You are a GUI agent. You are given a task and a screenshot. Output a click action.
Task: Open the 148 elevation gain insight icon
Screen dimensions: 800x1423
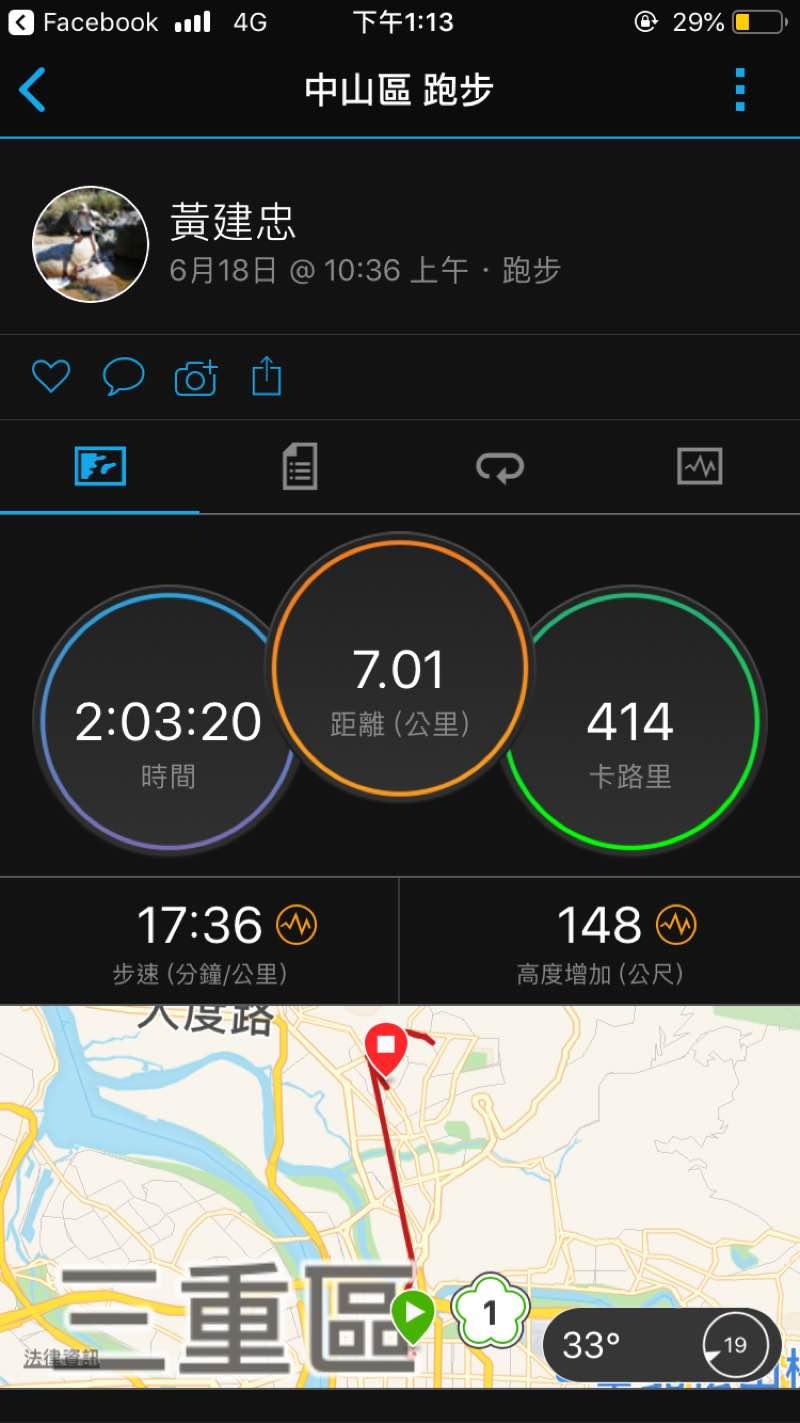point(676,925)
